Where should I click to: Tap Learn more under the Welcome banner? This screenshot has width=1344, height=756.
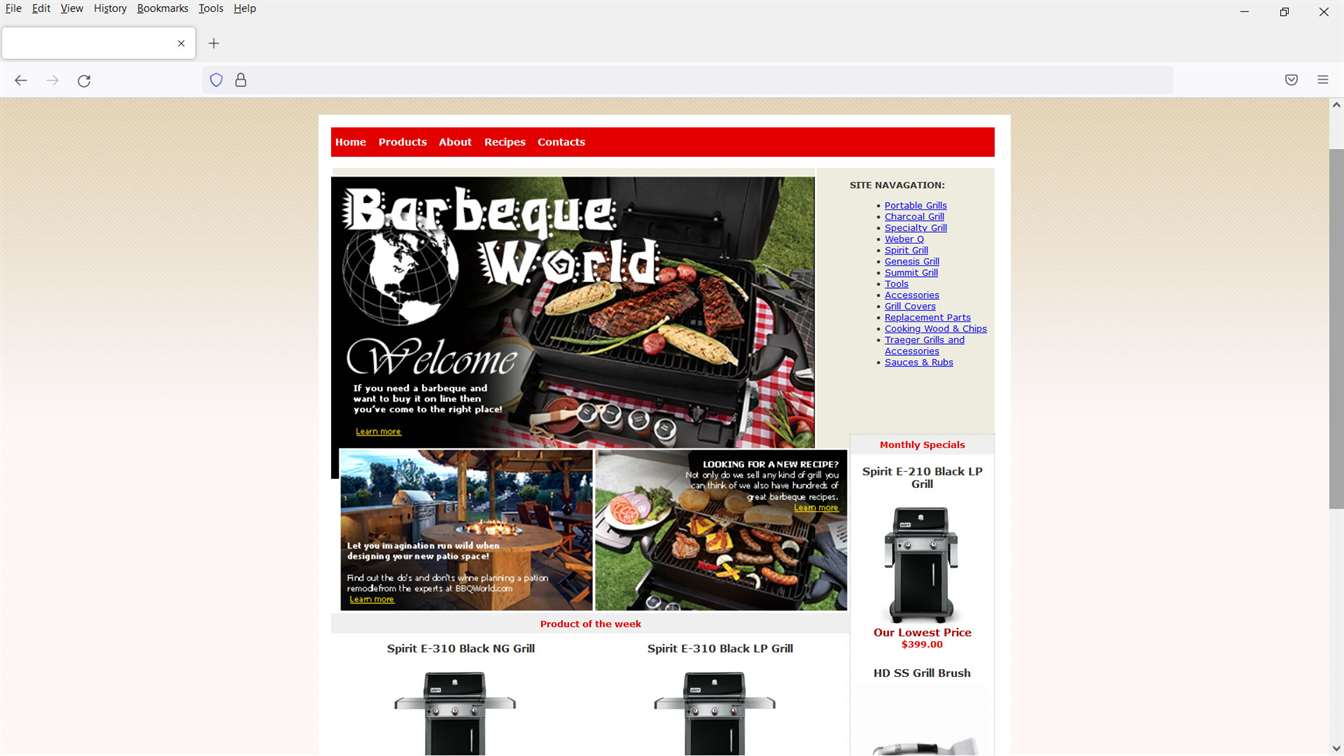[378, 432]
